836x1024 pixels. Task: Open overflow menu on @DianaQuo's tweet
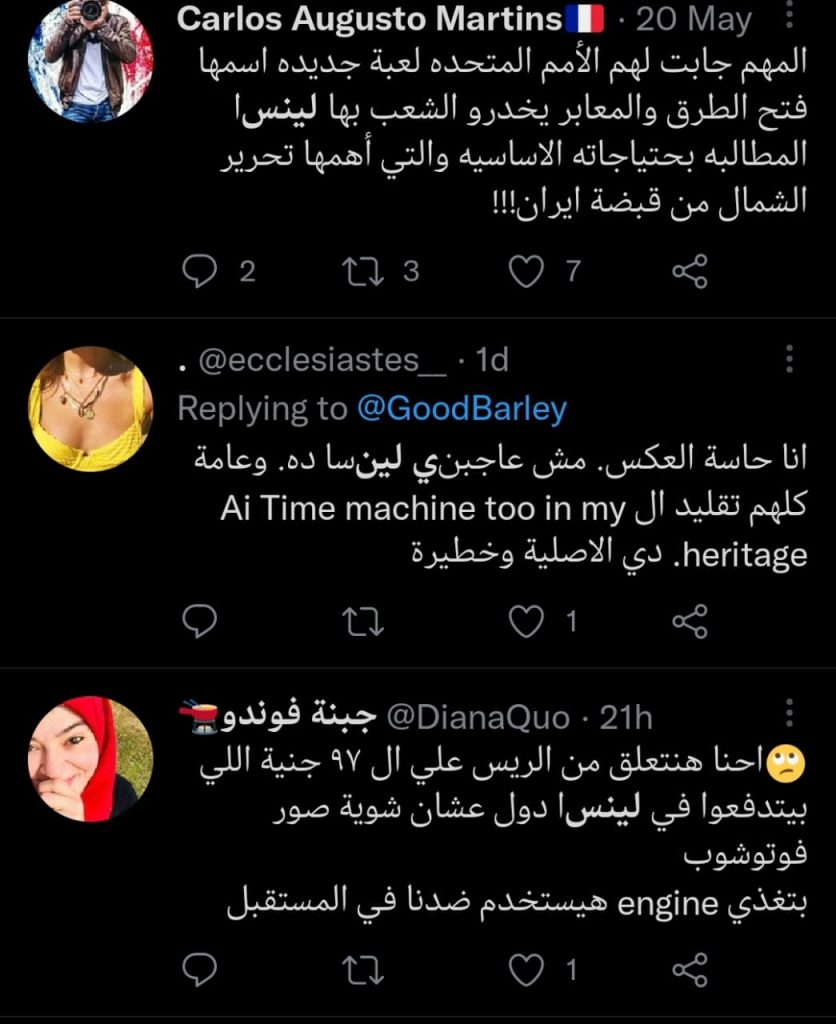[789, 714]
